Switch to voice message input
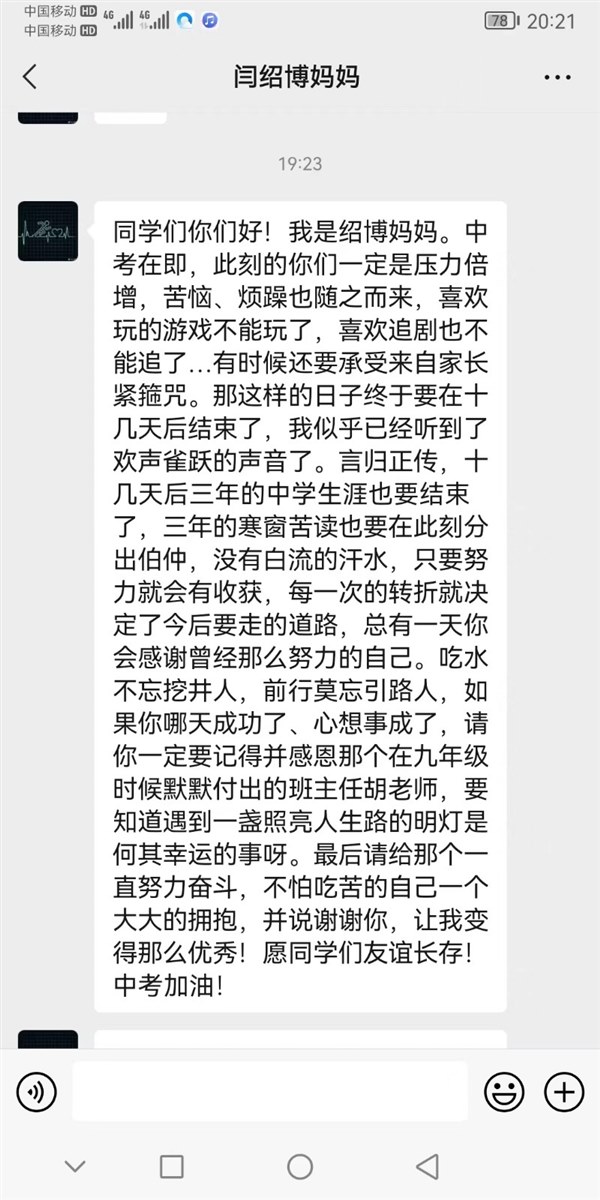This screenshot has width=600, height=1200. (x=37, y=1091)
